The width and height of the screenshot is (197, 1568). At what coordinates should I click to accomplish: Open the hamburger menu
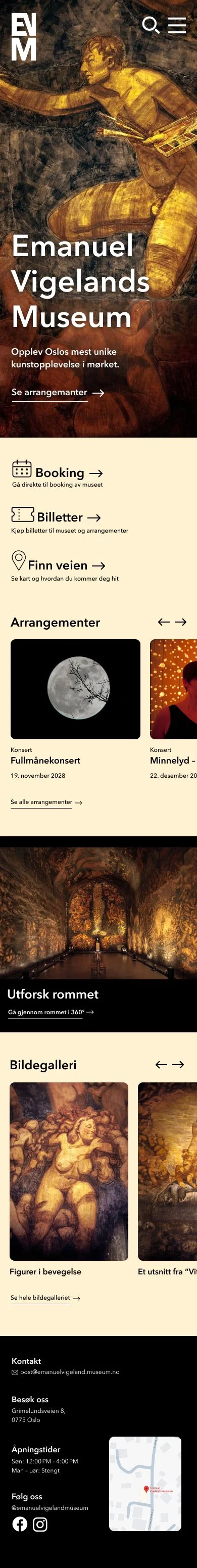tap(177, 25)
